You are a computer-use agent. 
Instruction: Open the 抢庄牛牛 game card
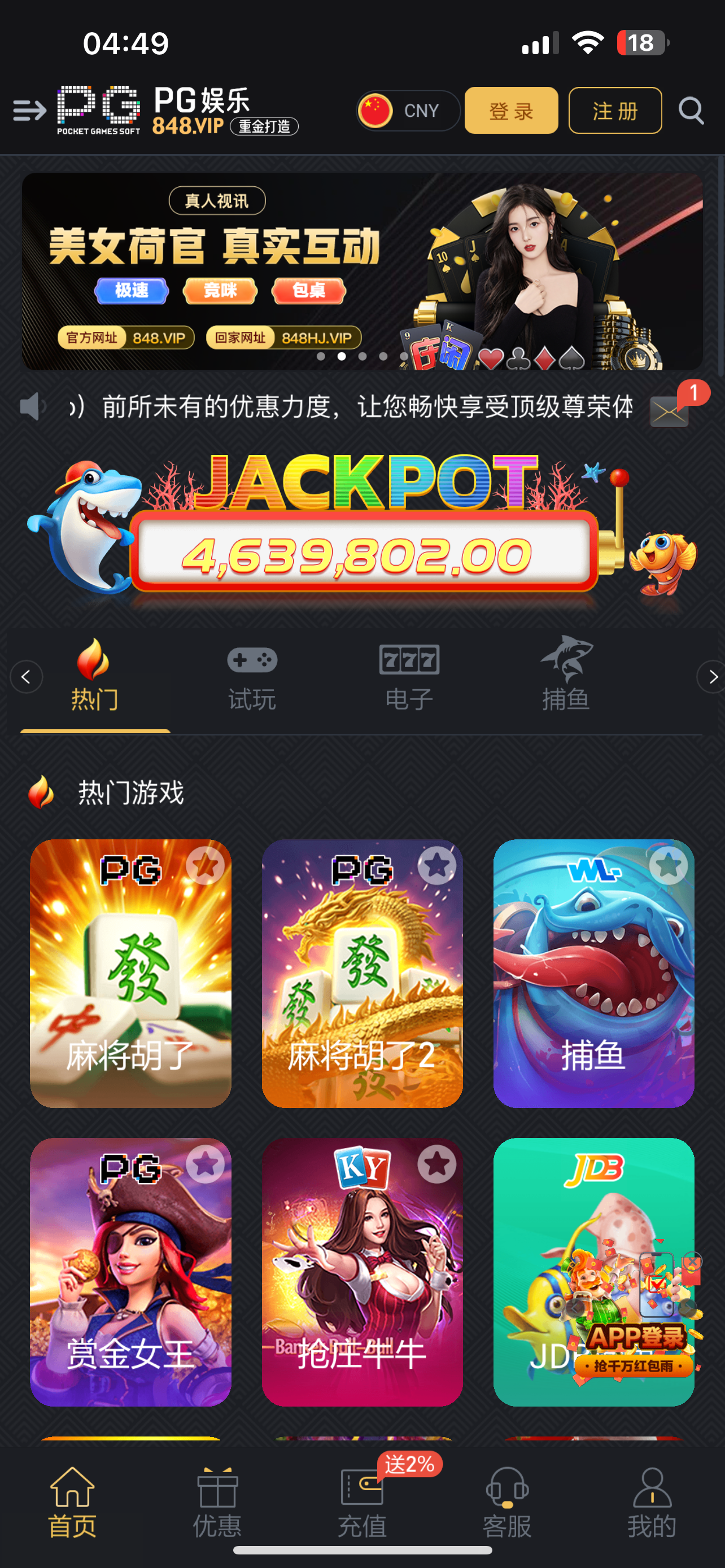(x=361, y=1272)
